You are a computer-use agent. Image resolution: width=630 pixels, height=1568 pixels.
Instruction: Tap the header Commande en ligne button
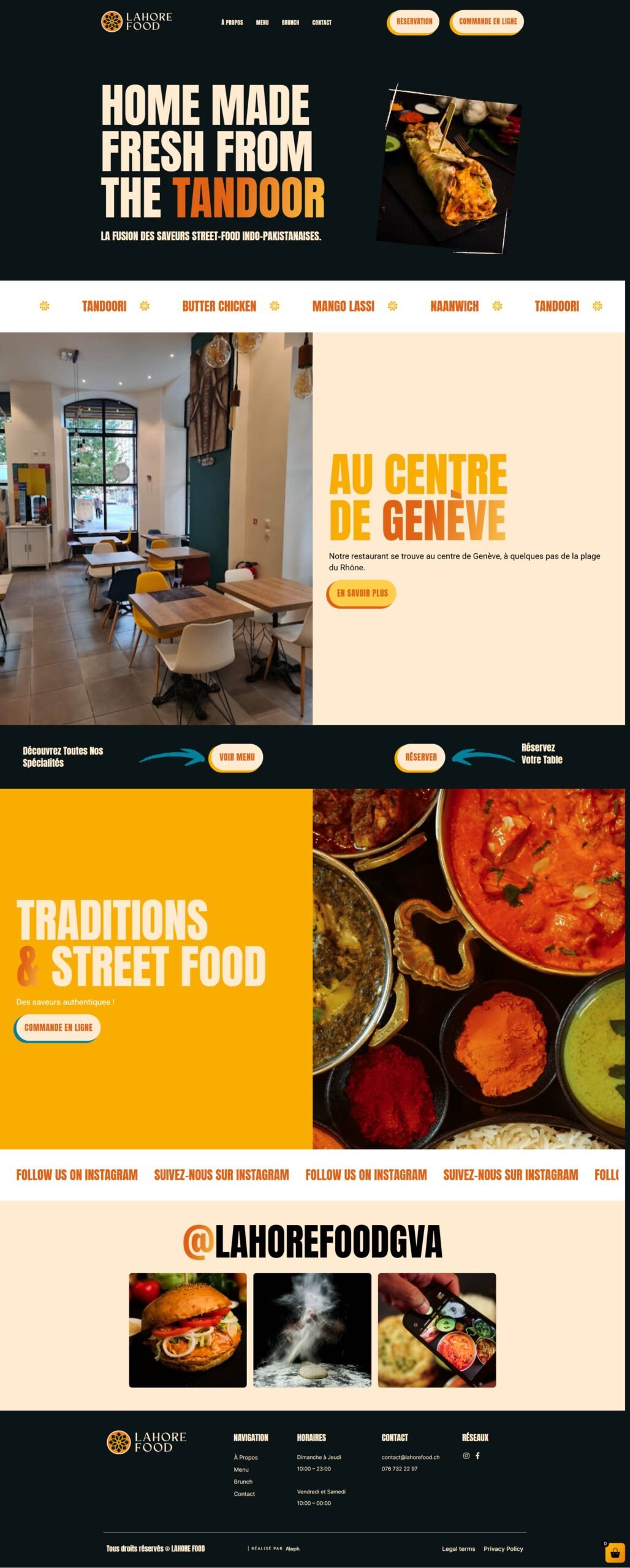(x=487, y=21)
